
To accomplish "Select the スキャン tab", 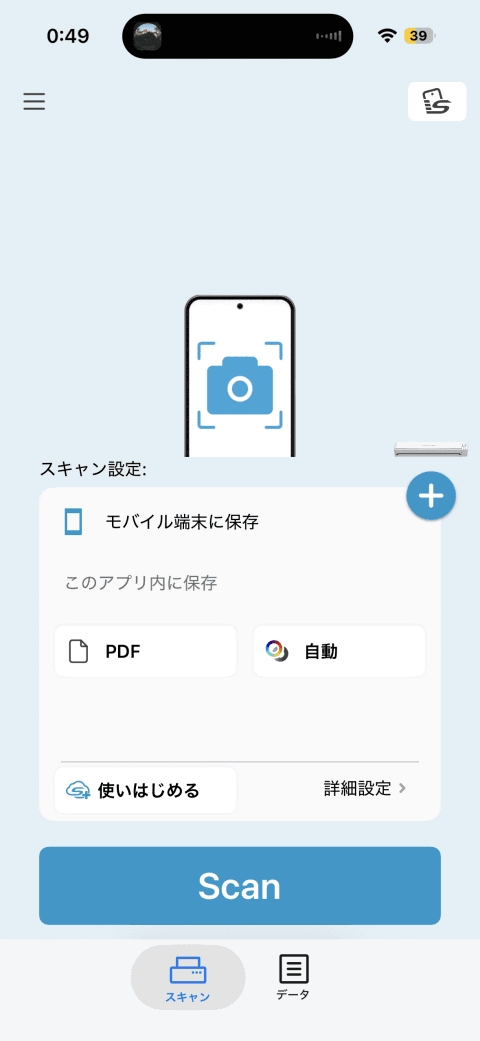I will [188, 978].
